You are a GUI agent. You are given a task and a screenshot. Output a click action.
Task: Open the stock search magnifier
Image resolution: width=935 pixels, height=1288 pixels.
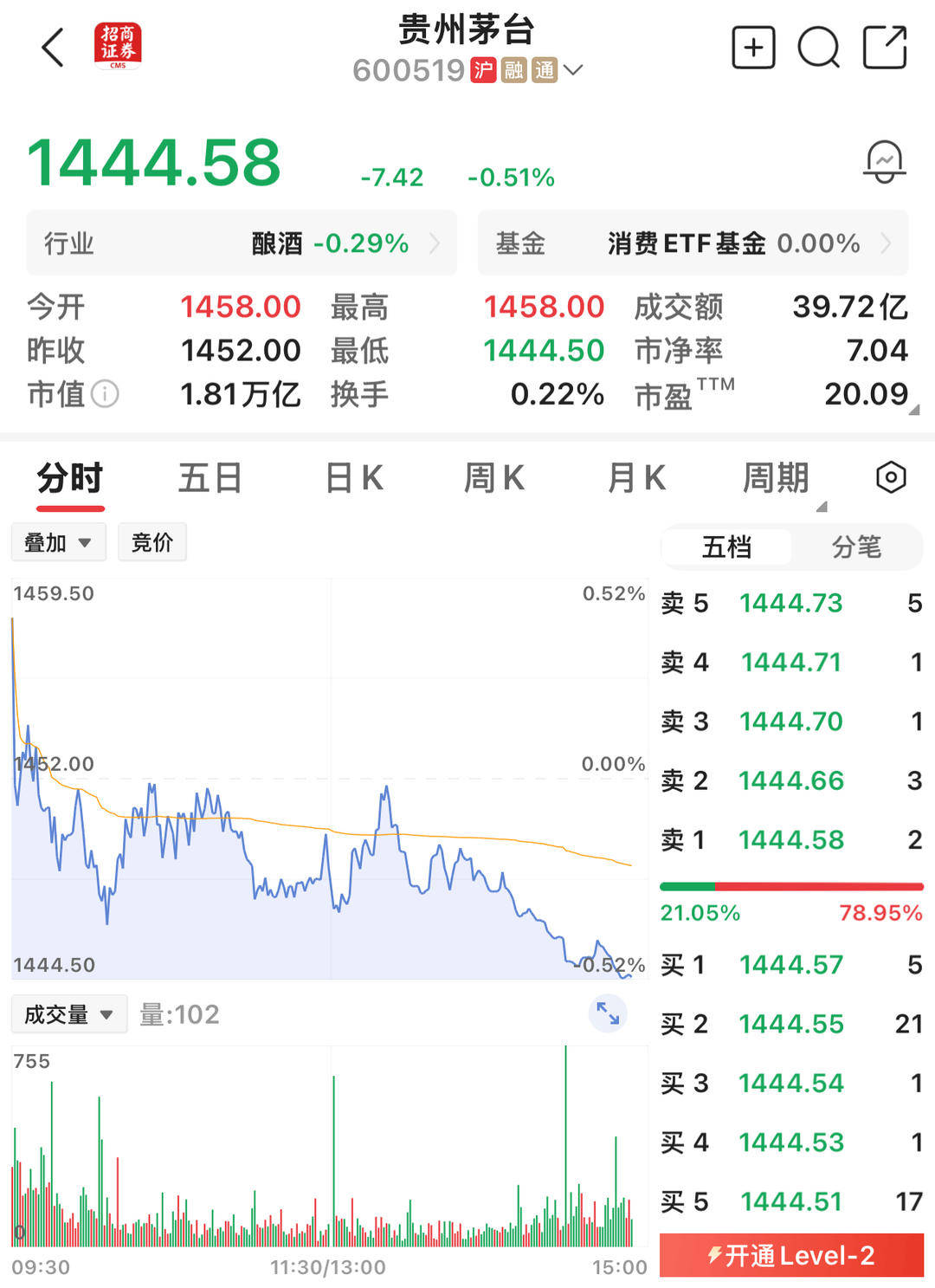coord(818,47)
